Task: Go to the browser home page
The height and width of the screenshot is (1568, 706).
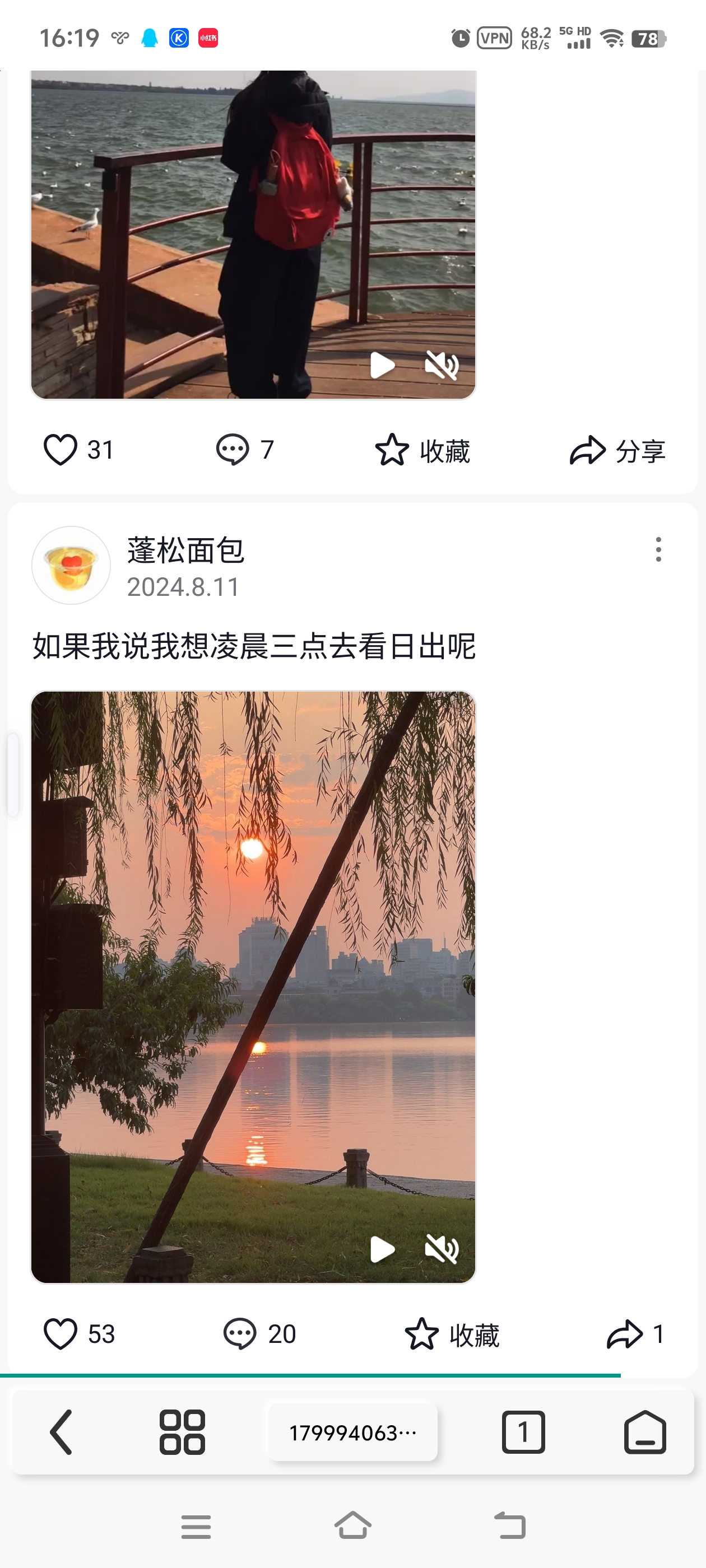Action: 644,1432
